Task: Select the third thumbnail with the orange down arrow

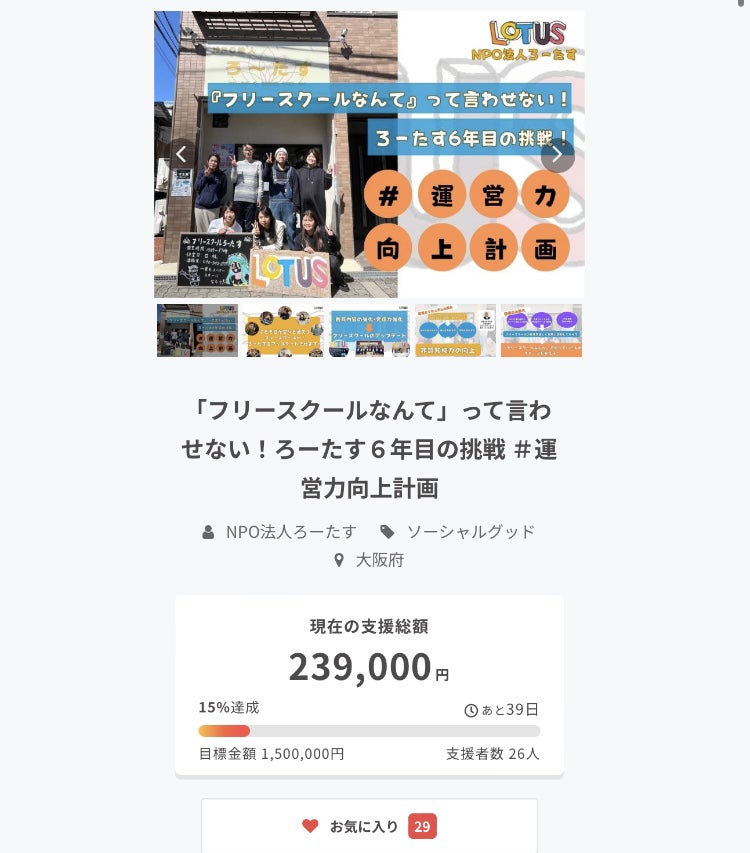Action: pyautogui.click(x=369, y=330)
